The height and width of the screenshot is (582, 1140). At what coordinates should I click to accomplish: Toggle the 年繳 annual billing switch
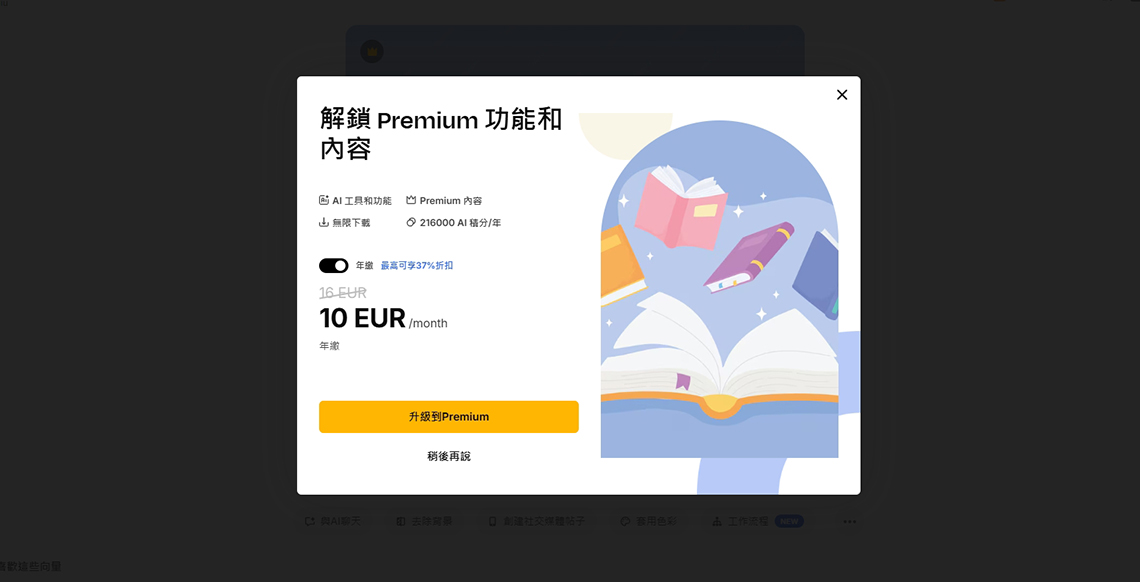[333, 266]
